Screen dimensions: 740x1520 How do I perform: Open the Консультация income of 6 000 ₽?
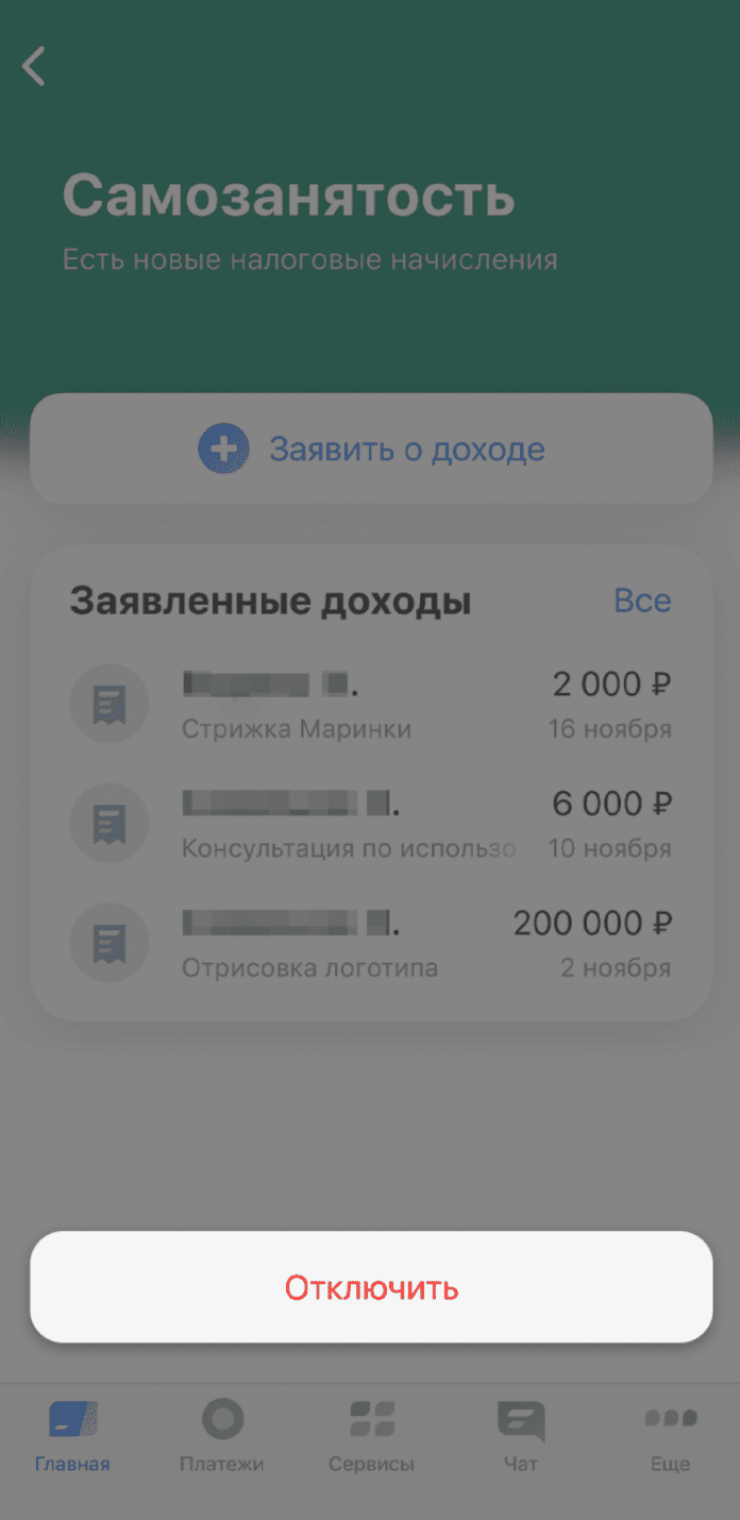(371, 824)
